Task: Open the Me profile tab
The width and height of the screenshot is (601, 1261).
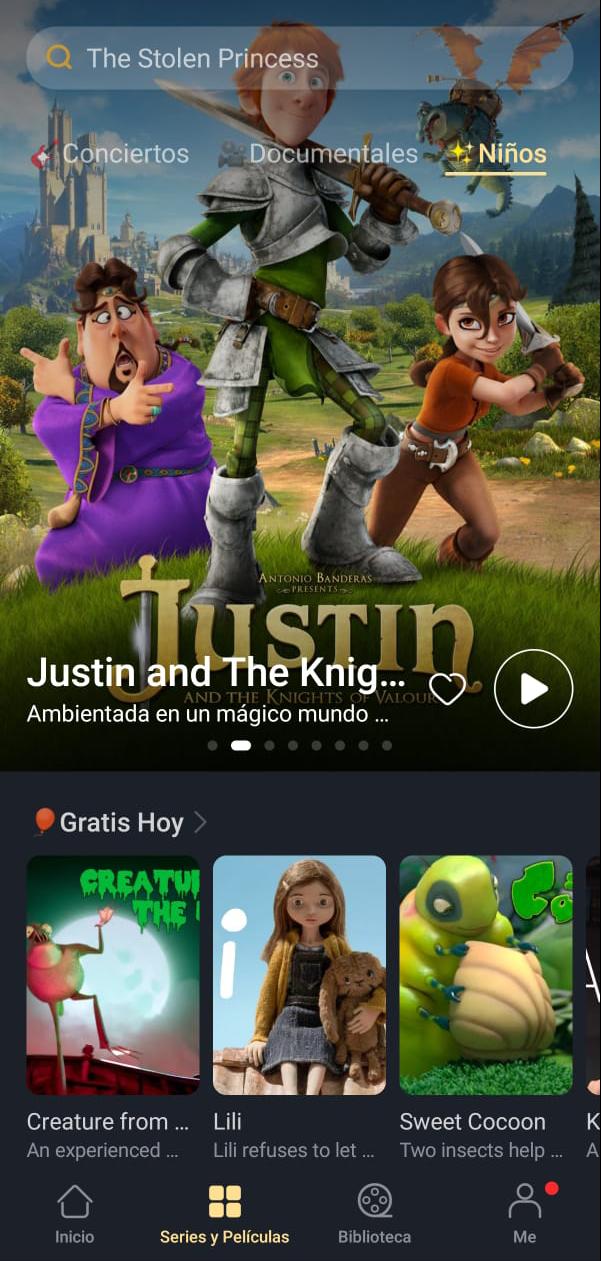Action: (x=524, y=1213)
